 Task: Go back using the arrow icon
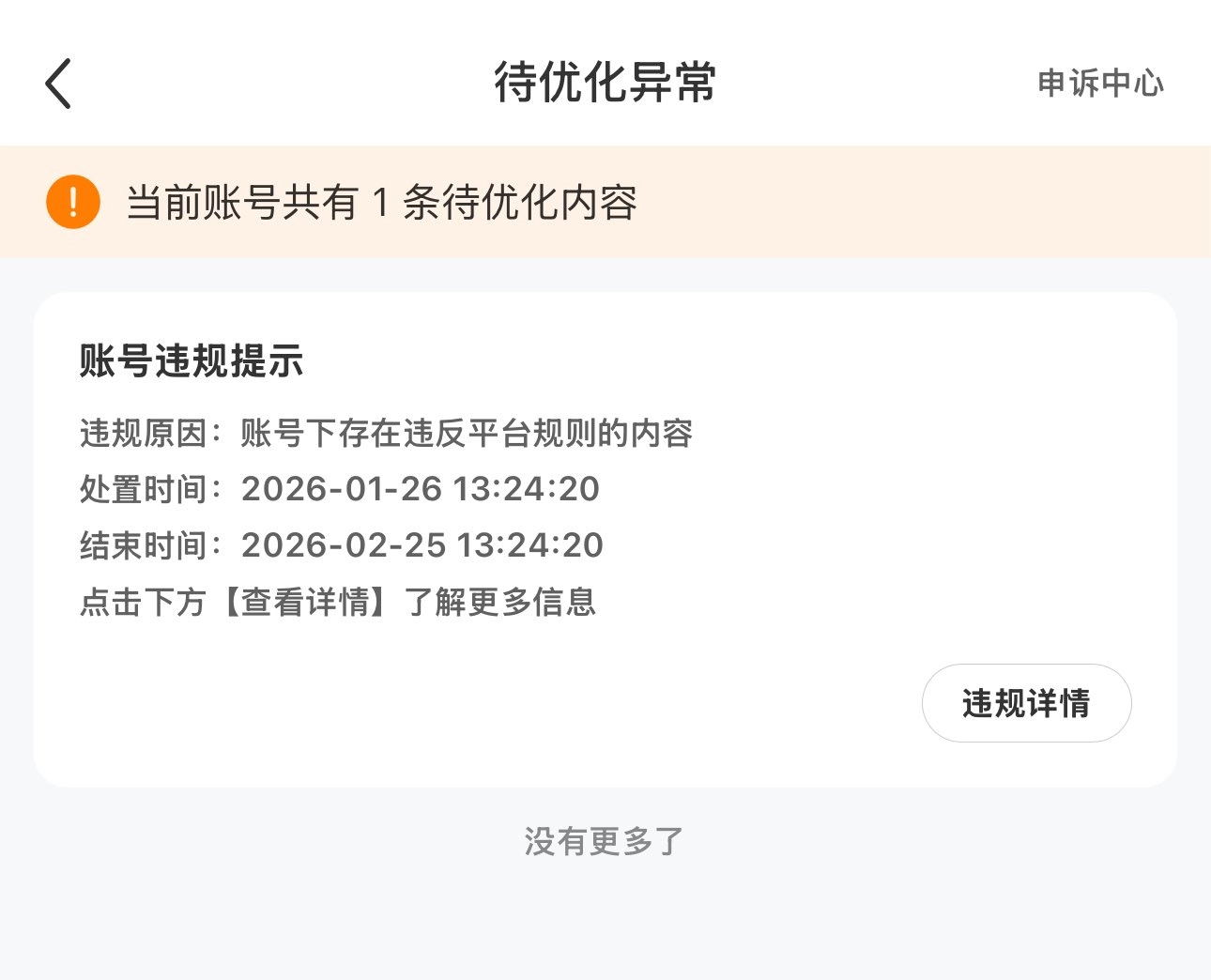[58, 84]
